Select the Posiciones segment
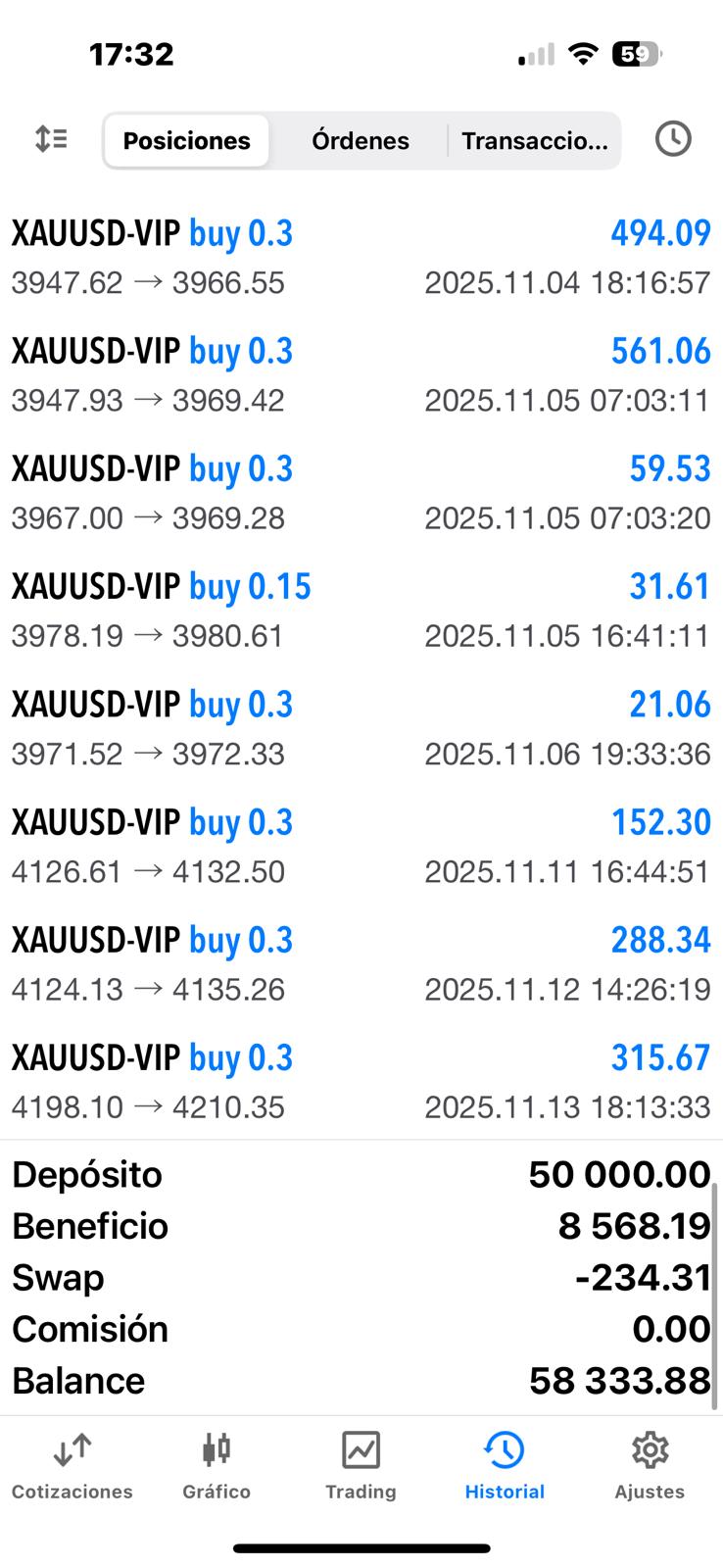 click(x=186, y=141)
